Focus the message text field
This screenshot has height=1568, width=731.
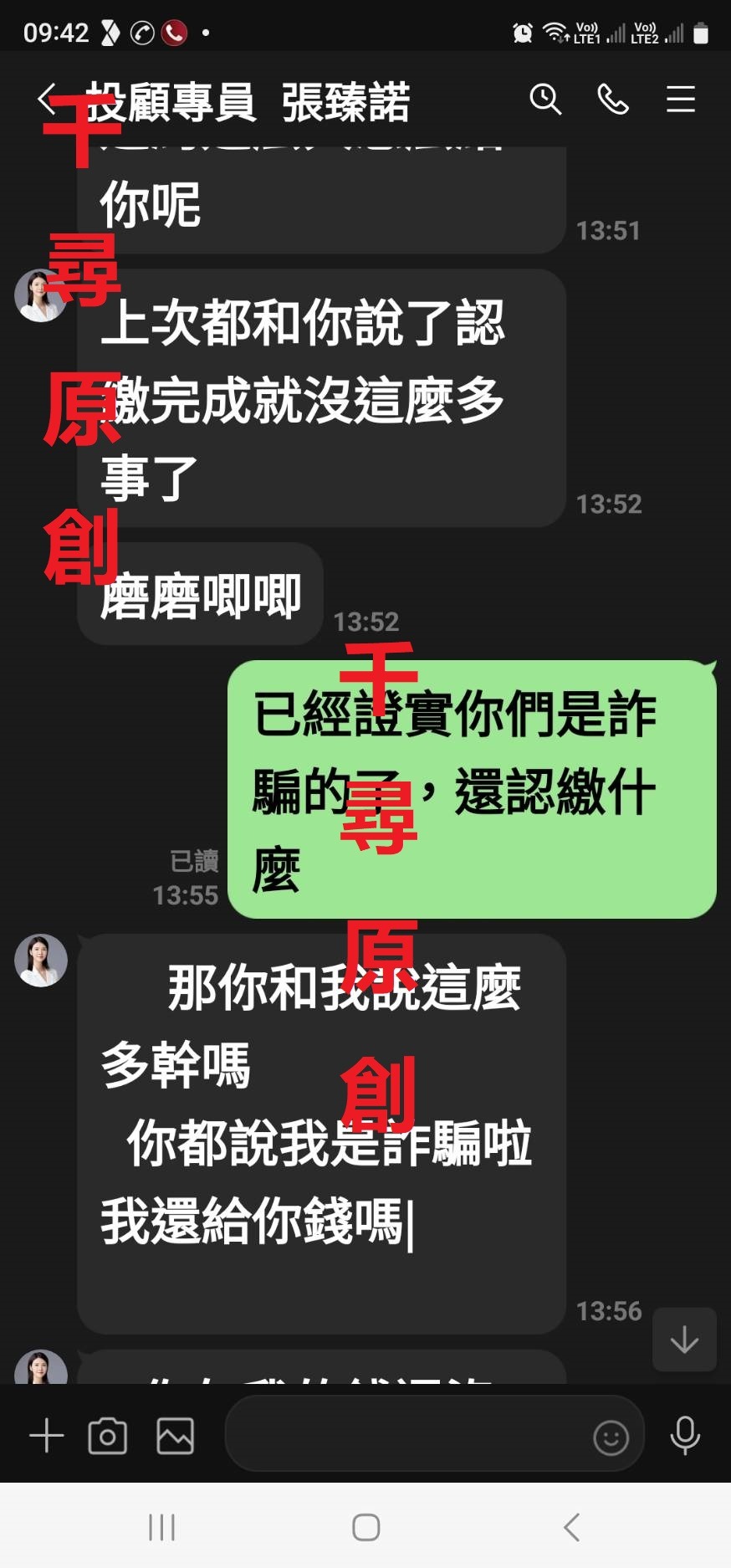point(401,1436)
